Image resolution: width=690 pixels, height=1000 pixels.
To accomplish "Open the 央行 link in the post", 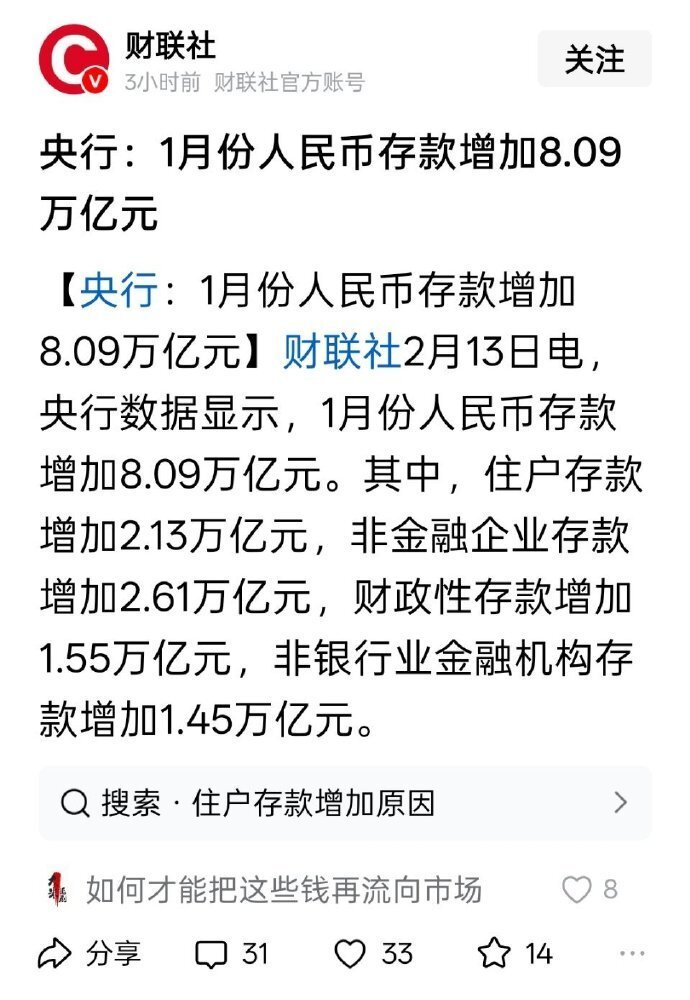I will pyautogui.click(x=118, y=291).
